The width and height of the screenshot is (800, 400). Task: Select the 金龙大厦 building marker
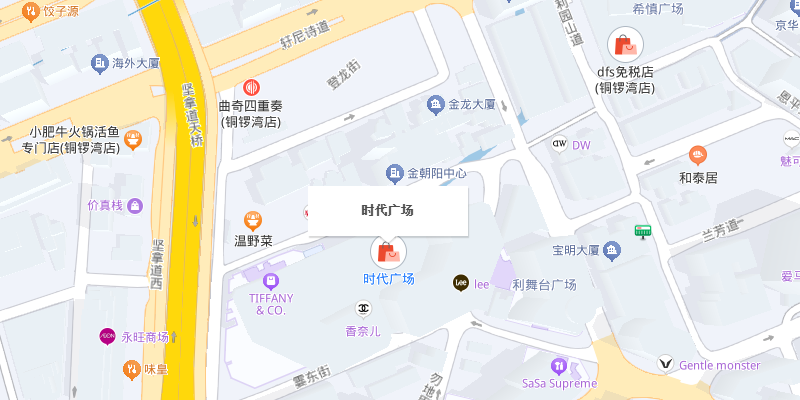click(435, 105)
